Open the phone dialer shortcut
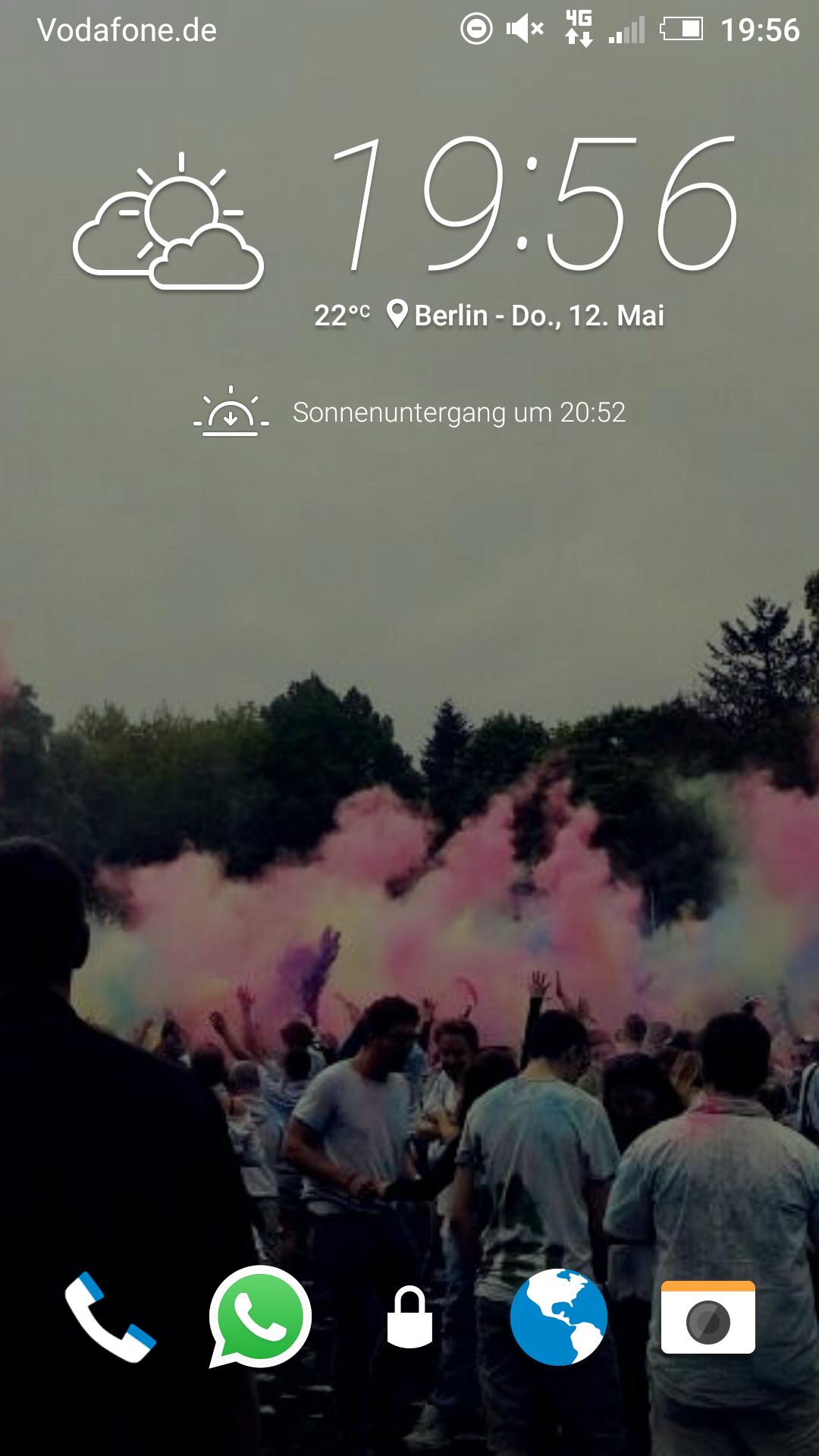 click(x=110, y=1318)
